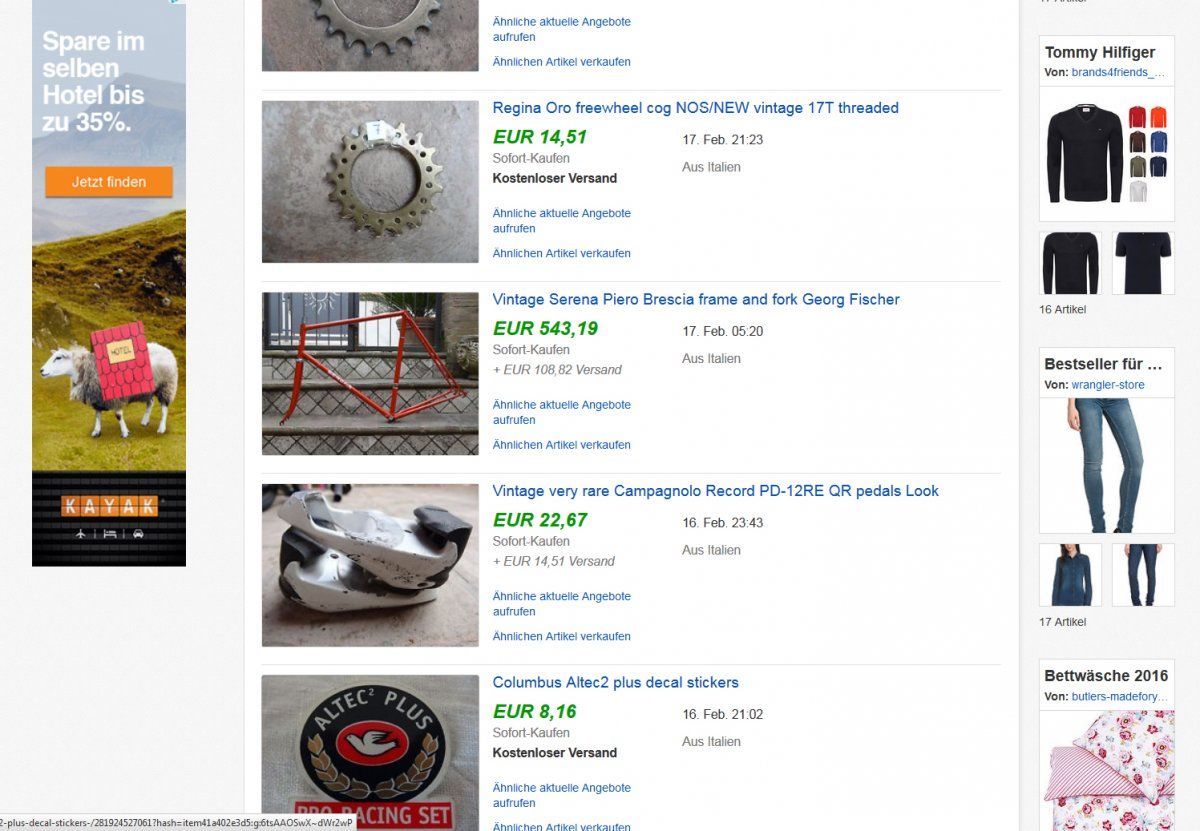The width and height of the screenshot is (1200, 831).
Task: Open Regina Oro freewheel cog listing
Action: pyautogui.click(x=695, y=108)
